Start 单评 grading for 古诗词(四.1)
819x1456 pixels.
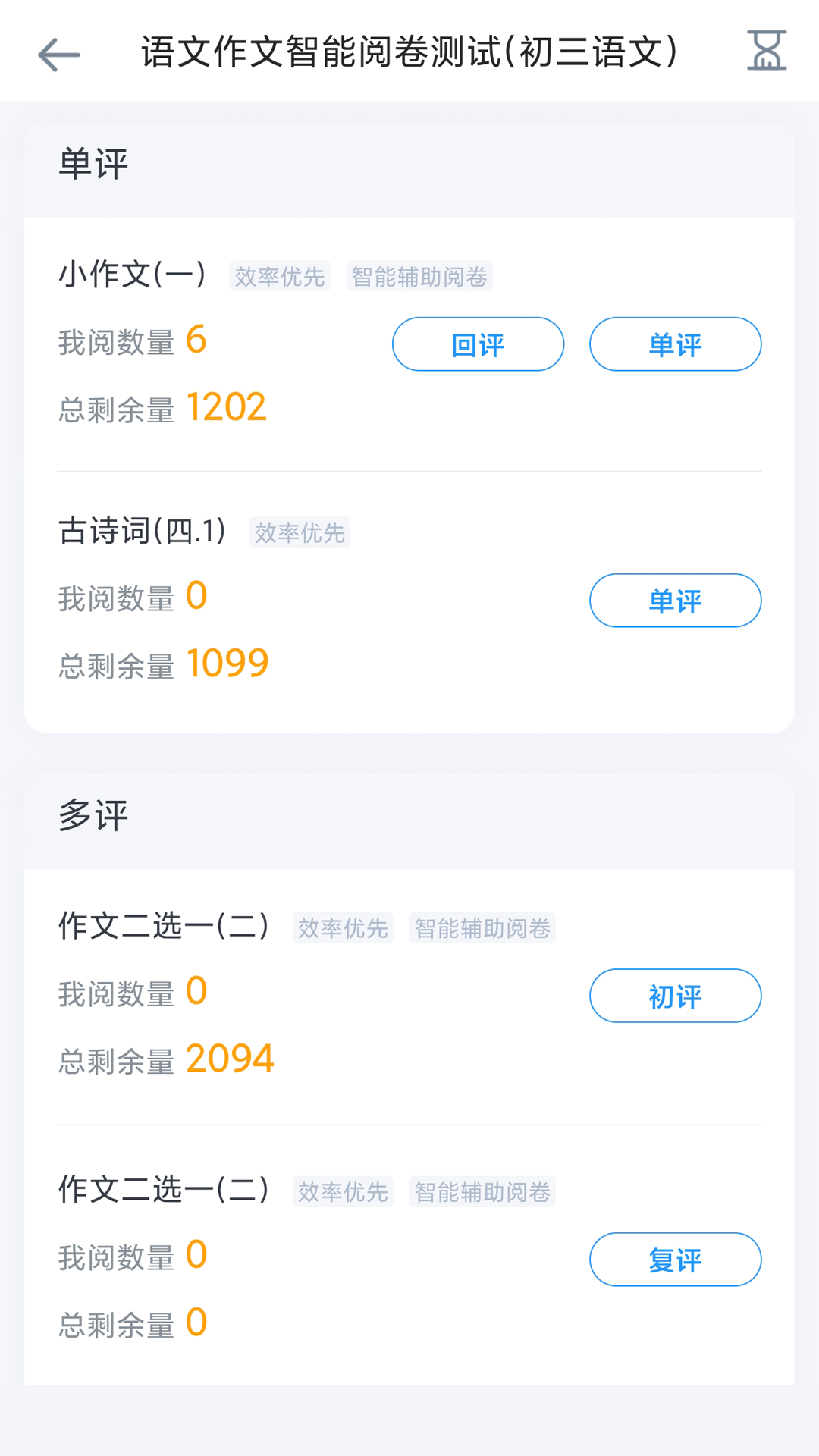tap(675, 600)
